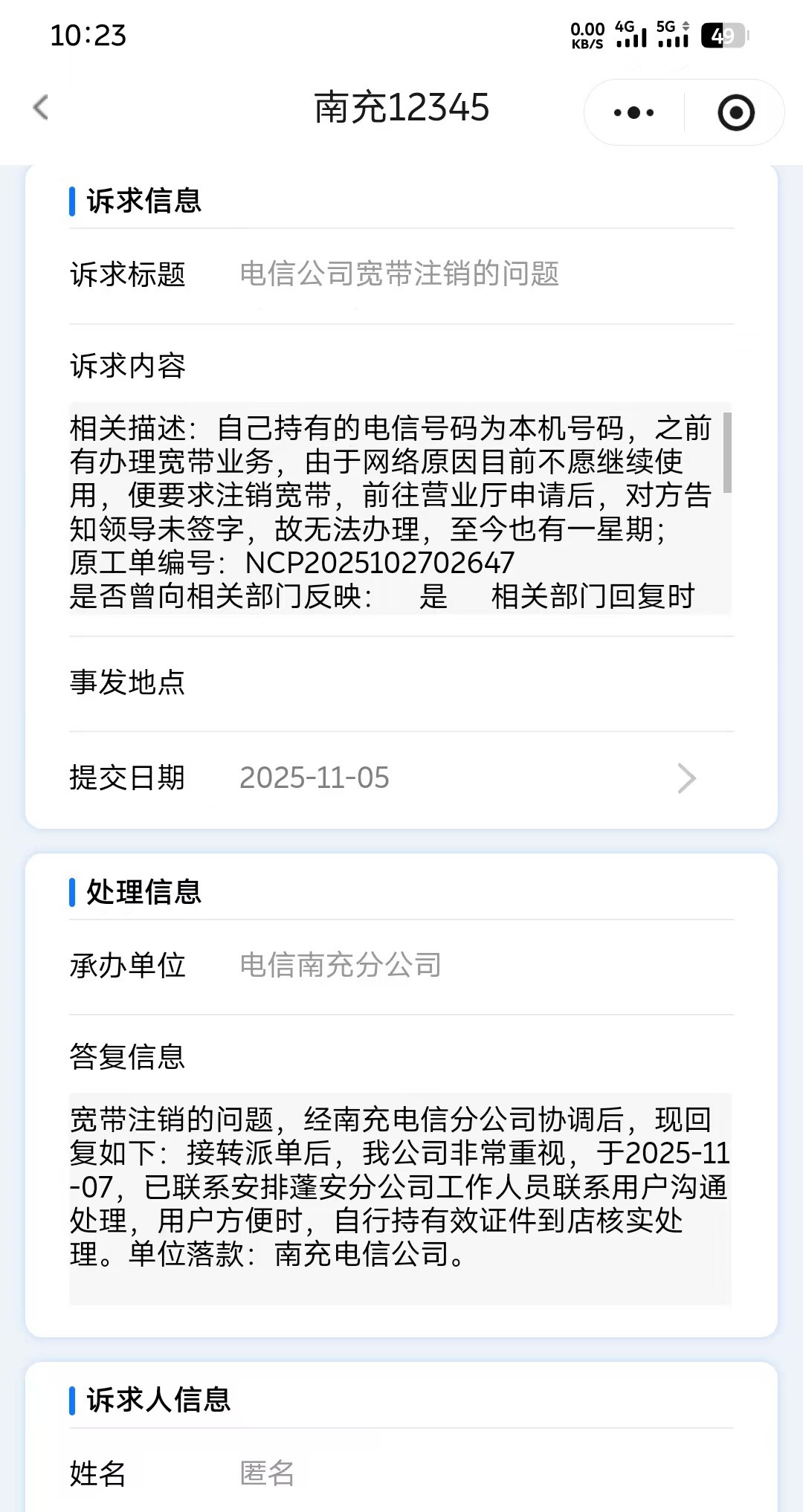Viewport: 803px width, 1512px height.
Task: Go back from 南充12345 page
Action: coord(41,108)
